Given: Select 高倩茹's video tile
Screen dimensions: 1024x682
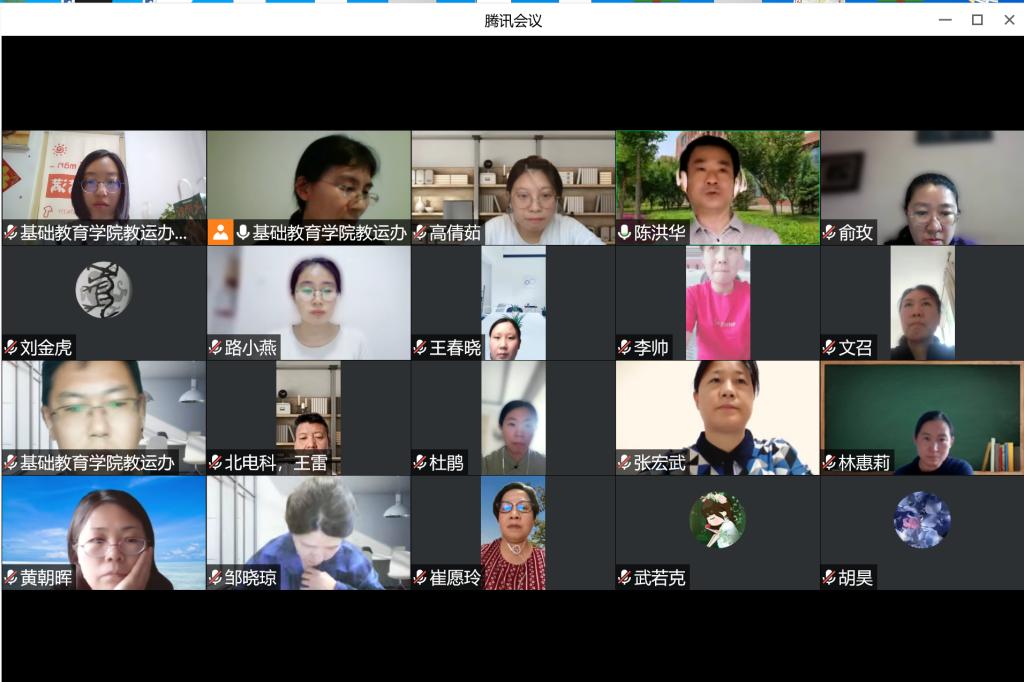Looking at the screenshot, I should [513, 187].
